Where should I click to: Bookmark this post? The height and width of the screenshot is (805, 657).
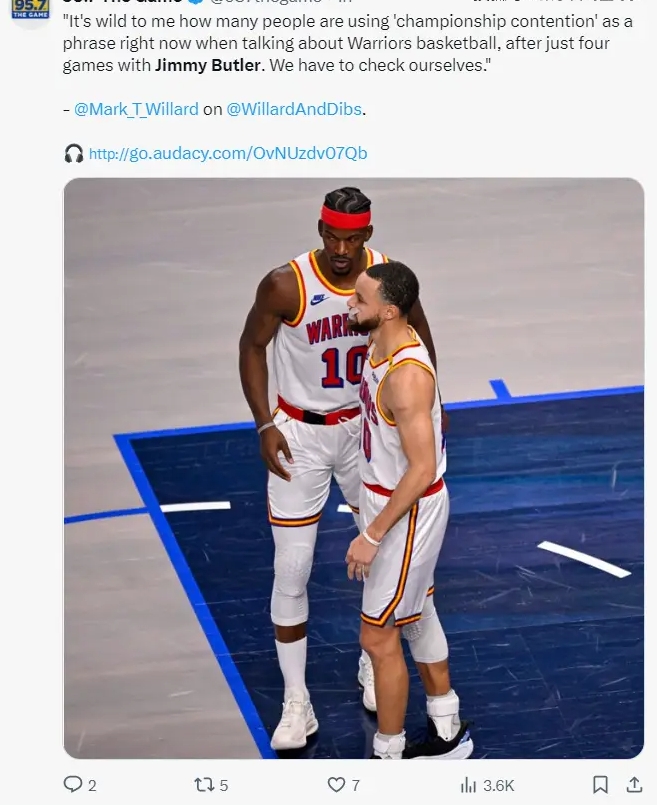click(x=600, y=785)
